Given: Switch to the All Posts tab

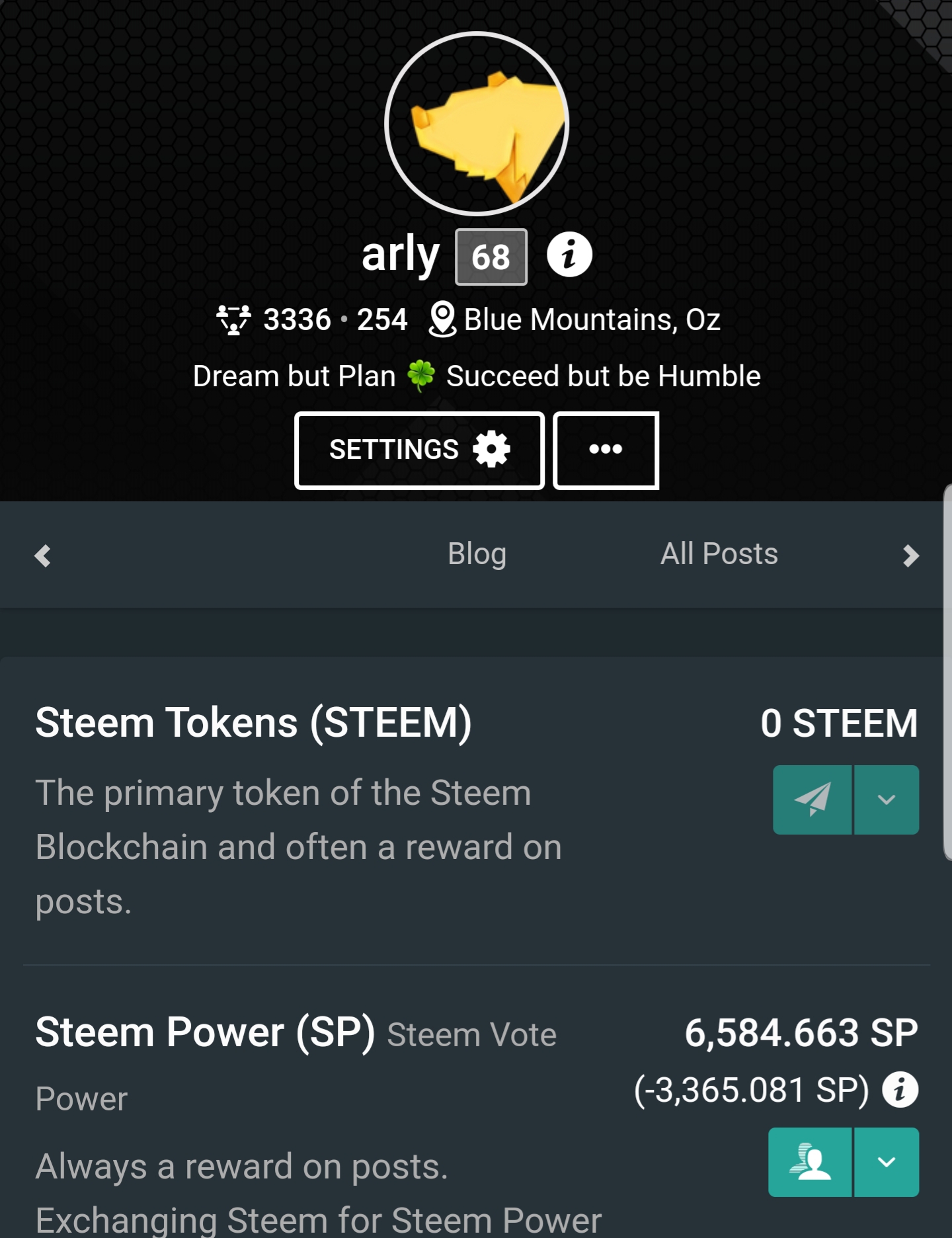Looking at the screenshot, I should click(719, 554).
